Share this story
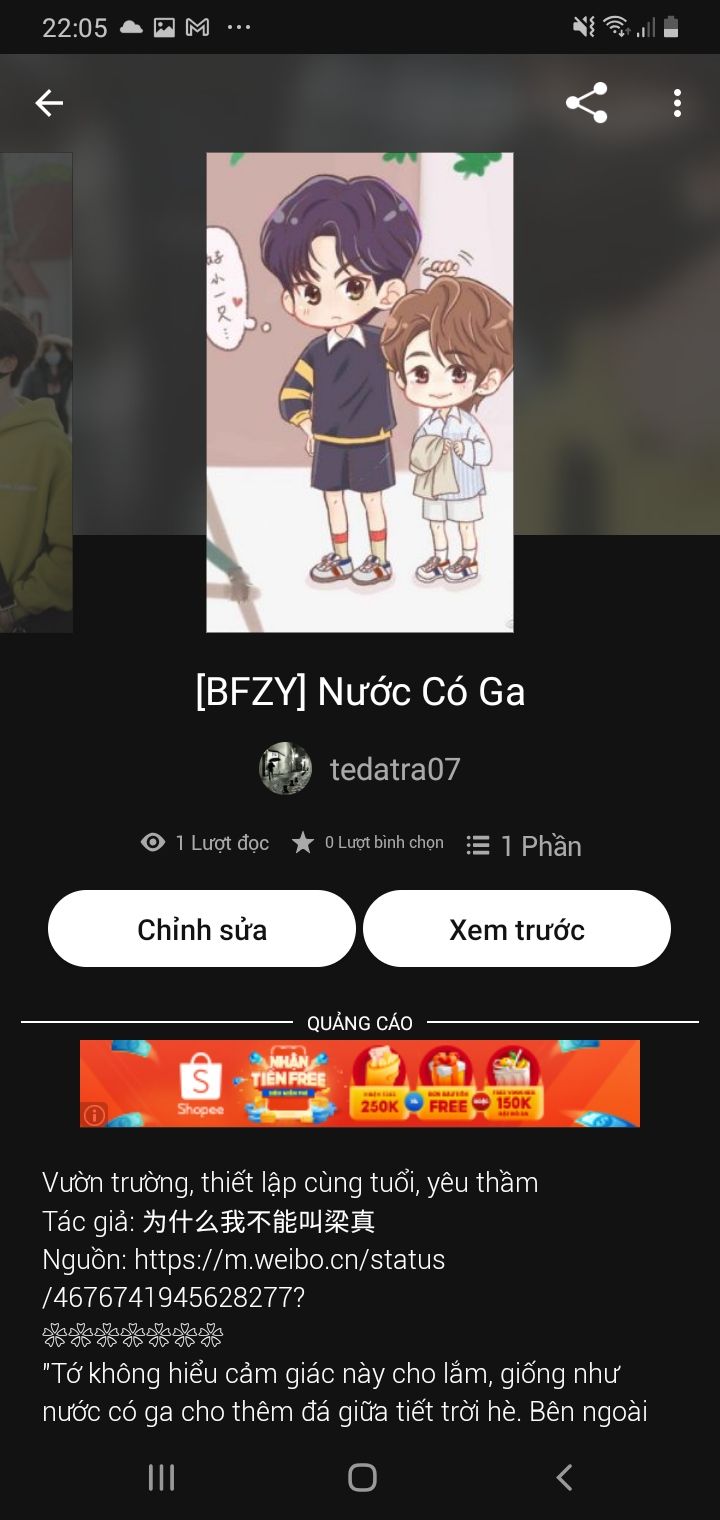Screen dimensions: 720x1520 coord(586,103)
